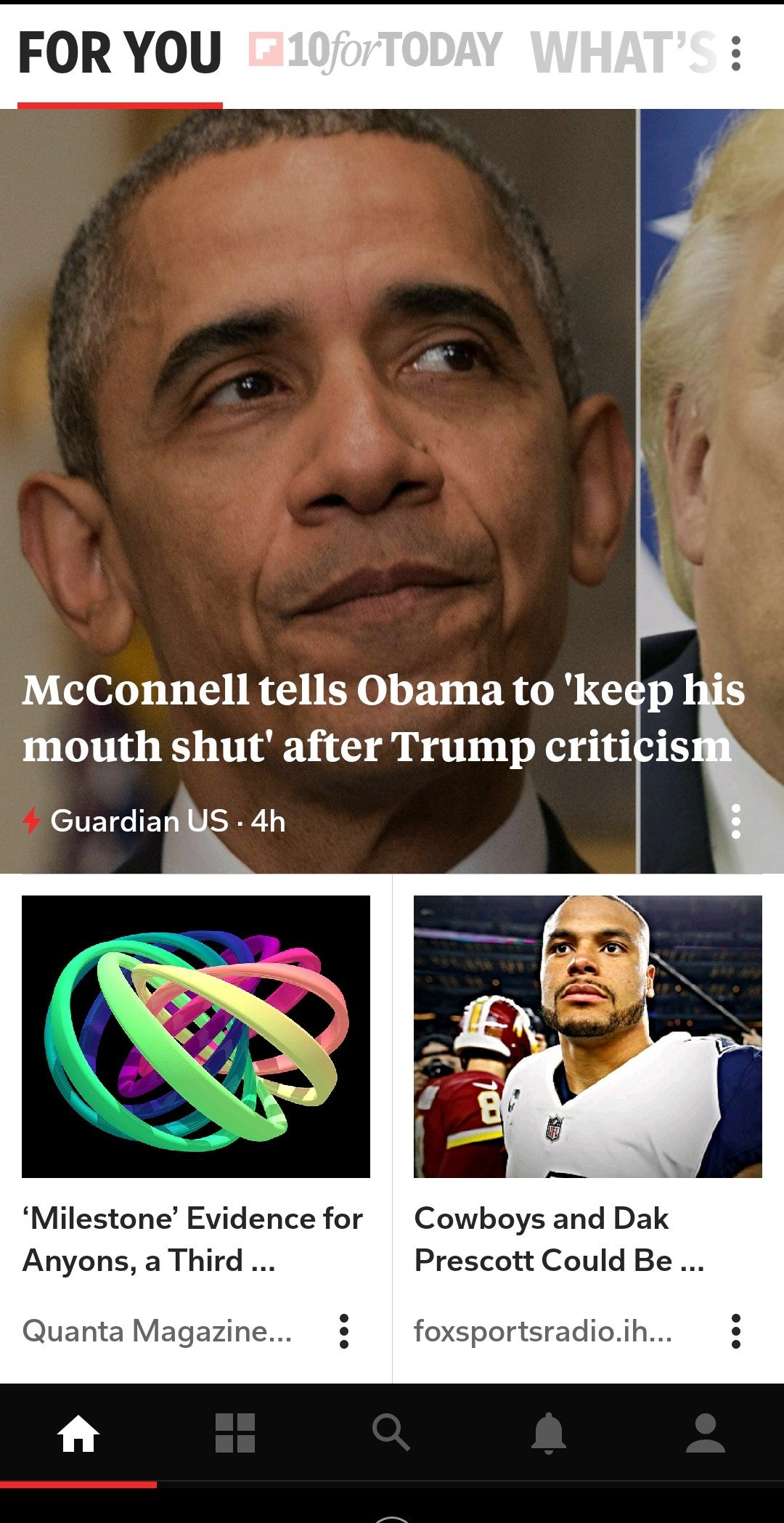Open options for the Guardian US story
This screenshot has width=784, height=1523.
735,821
